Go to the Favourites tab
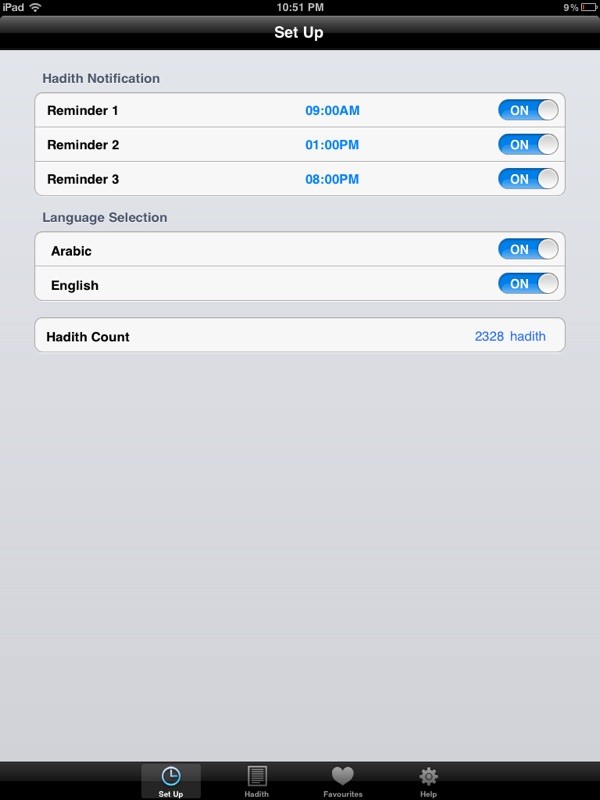 tap(343, 781)
